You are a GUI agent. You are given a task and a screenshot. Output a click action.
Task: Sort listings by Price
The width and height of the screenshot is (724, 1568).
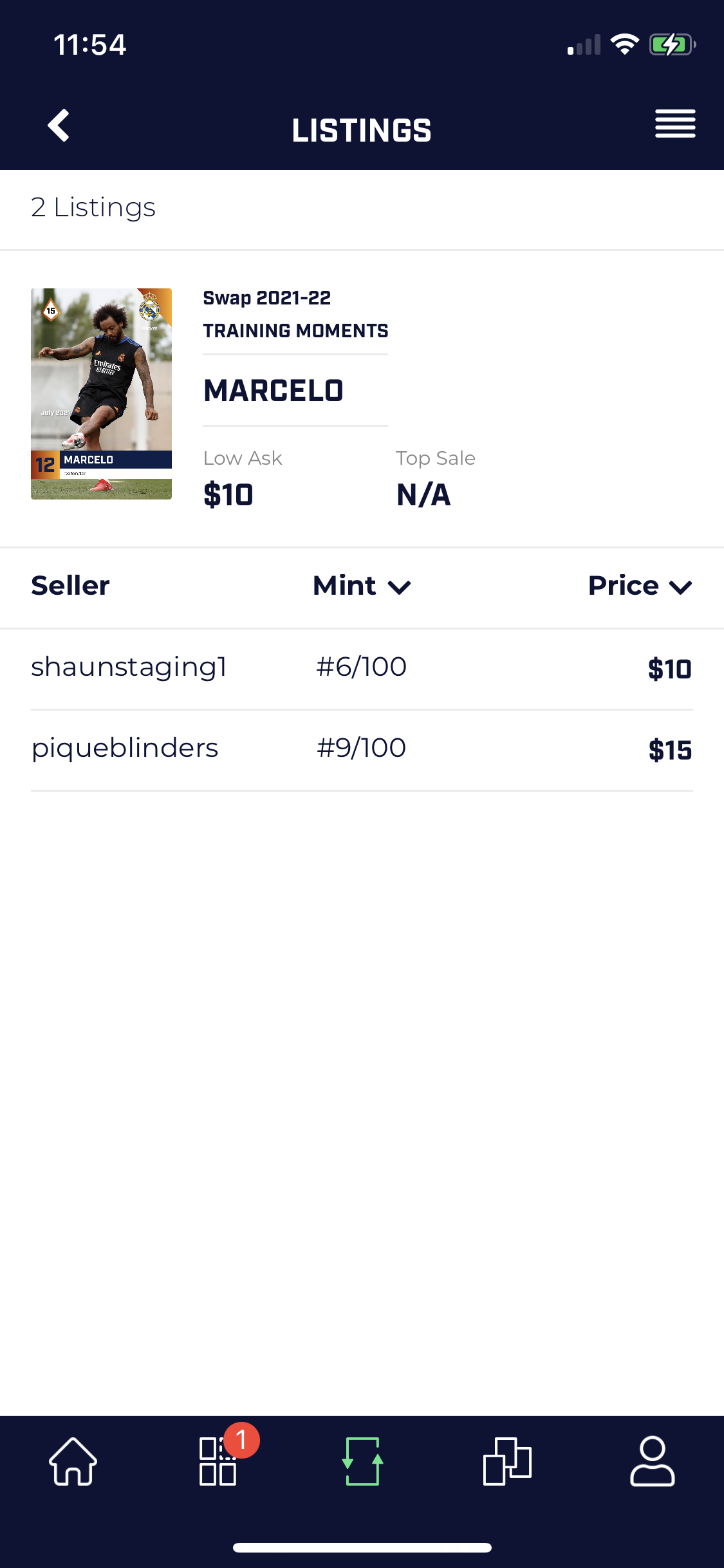pos(640,586)
